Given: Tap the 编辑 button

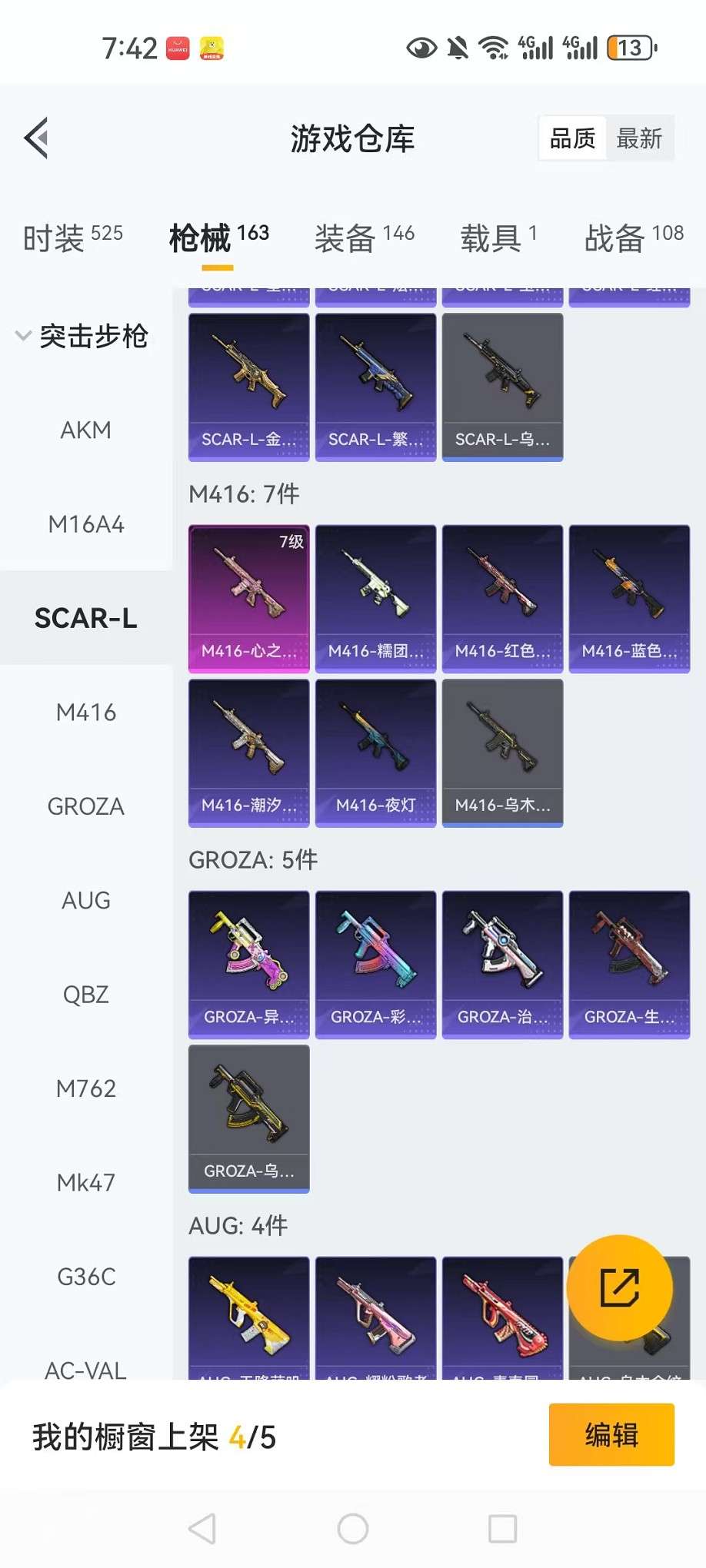Looking at the screenshot, I should (x=611, y=1434).
